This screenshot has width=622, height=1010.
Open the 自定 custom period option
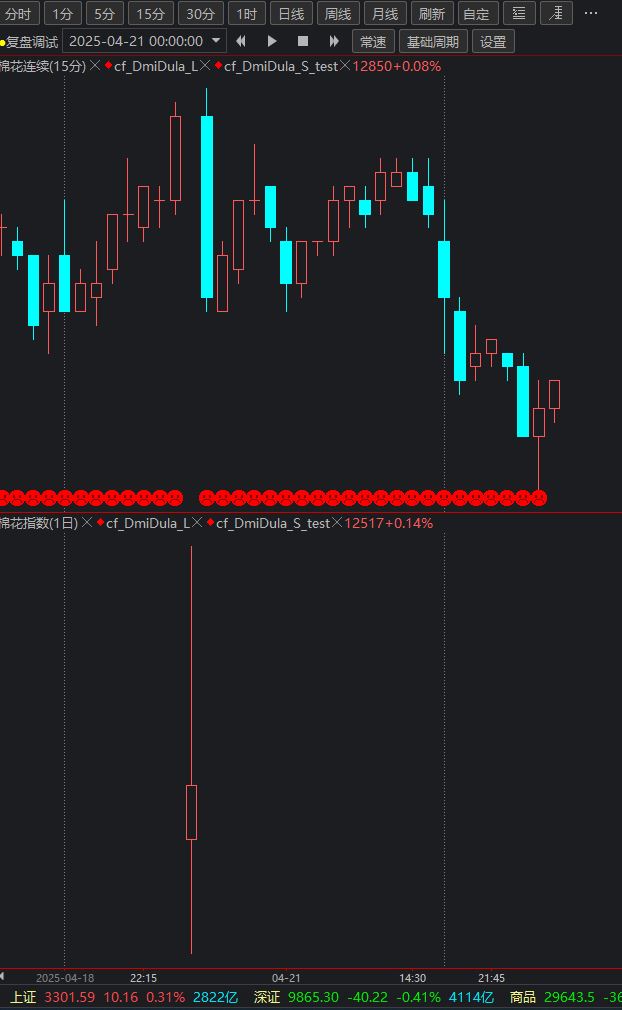coord(478,14)
